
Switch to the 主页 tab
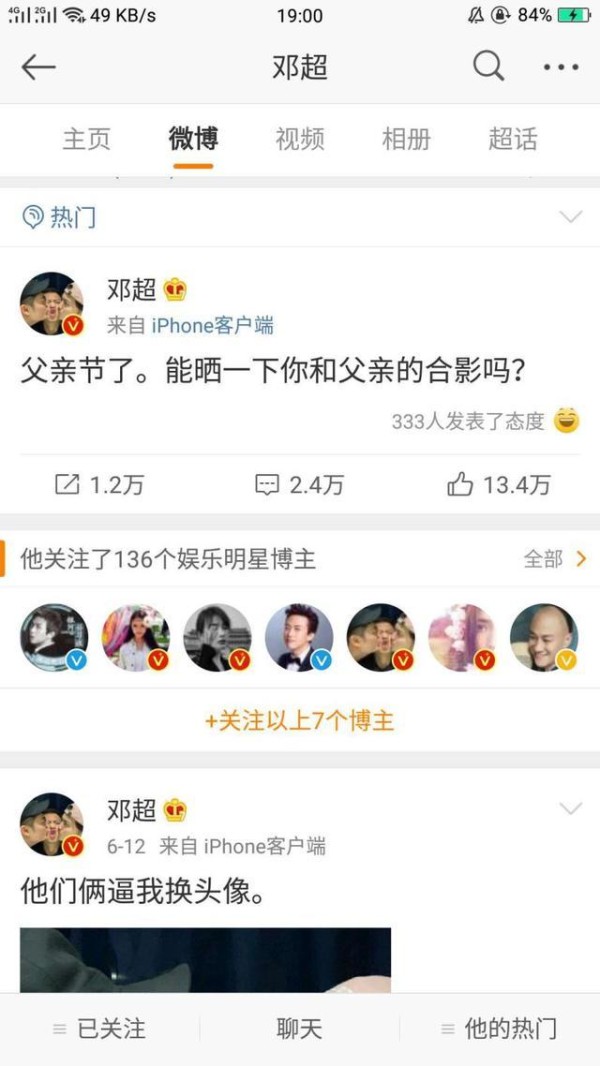point(87,139)
